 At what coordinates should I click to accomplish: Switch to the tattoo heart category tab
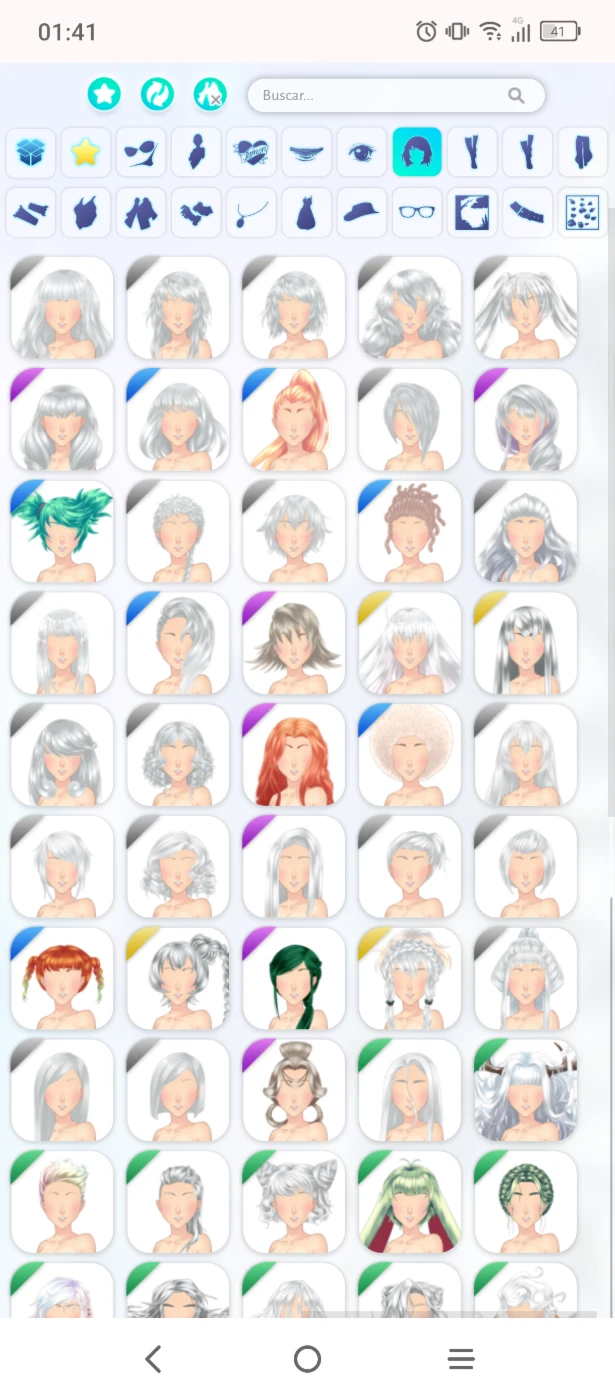pyautogui.click(x=252, y=153)
